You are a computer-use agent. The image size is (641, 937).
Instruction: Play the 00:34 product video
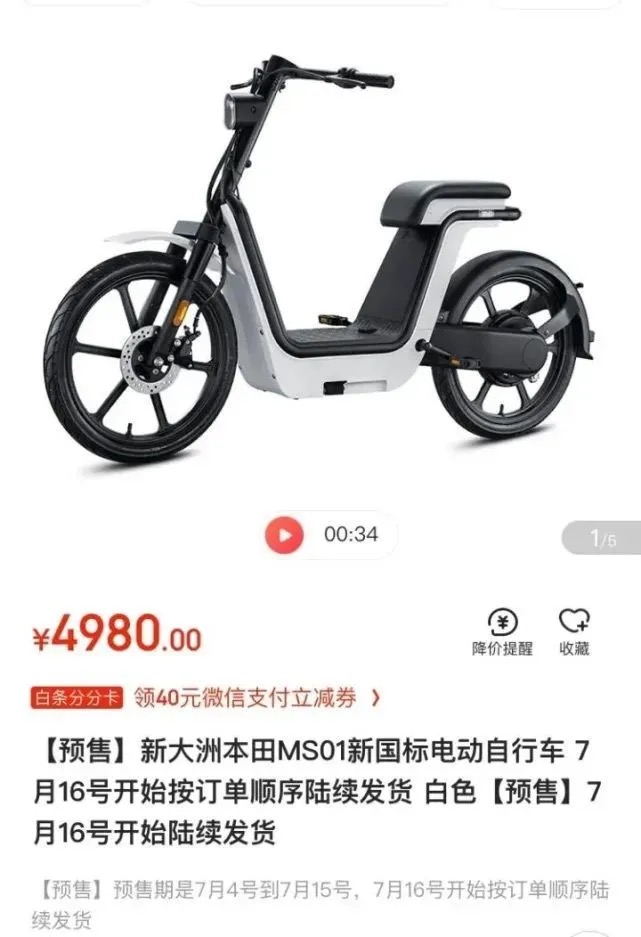coord(285,534)
